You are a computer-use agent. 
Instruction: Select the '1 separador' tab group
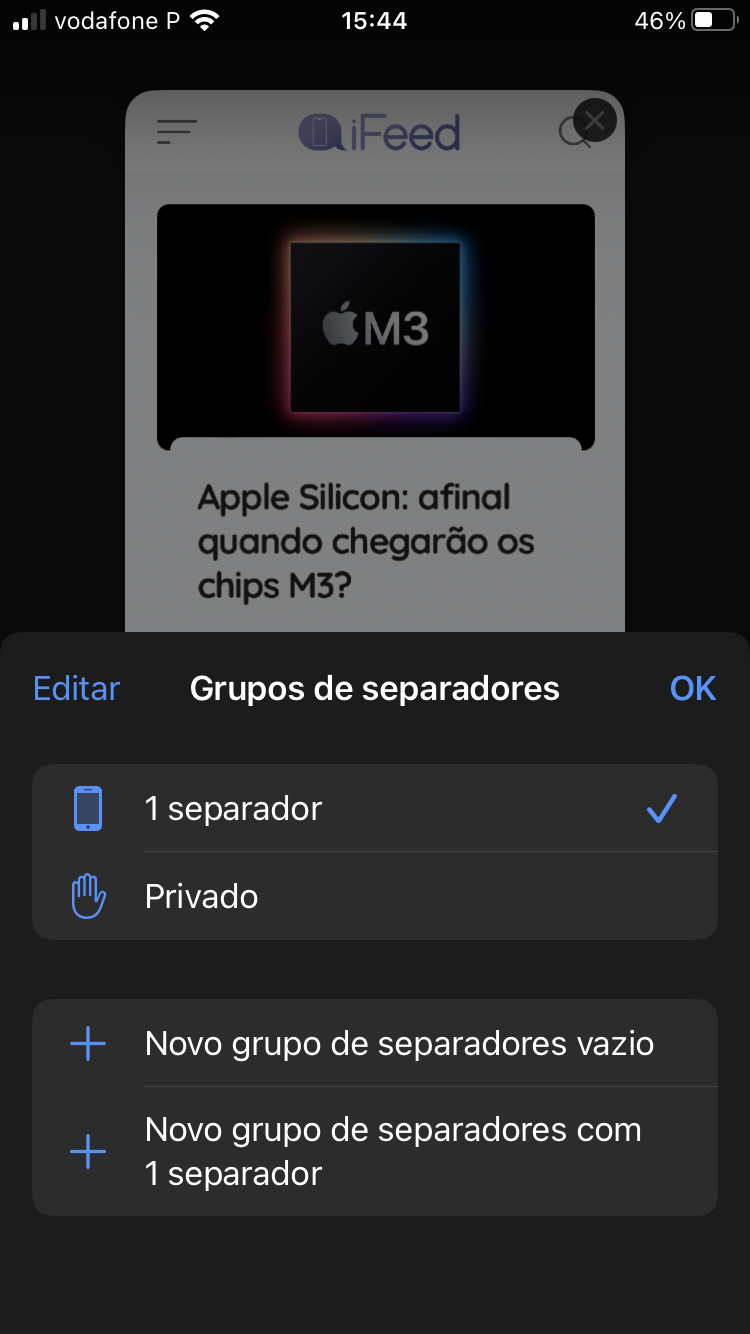coord(374,808)
